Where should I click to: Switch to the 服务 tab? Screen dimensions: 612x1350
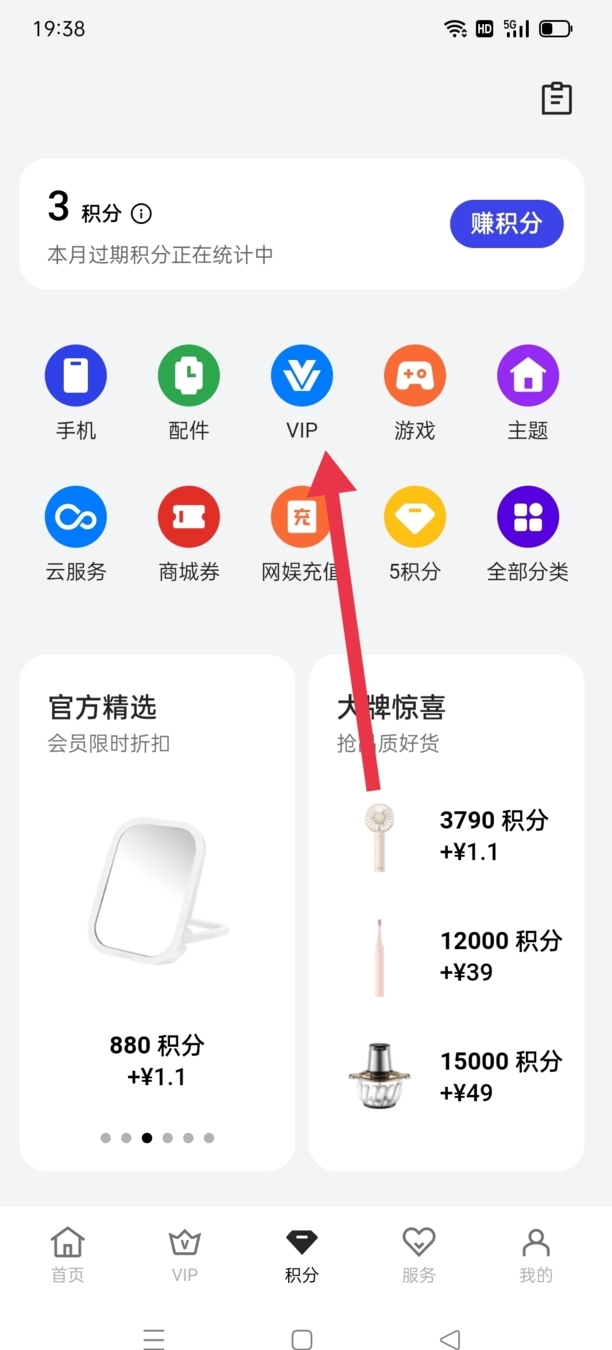coord(419,1254)
